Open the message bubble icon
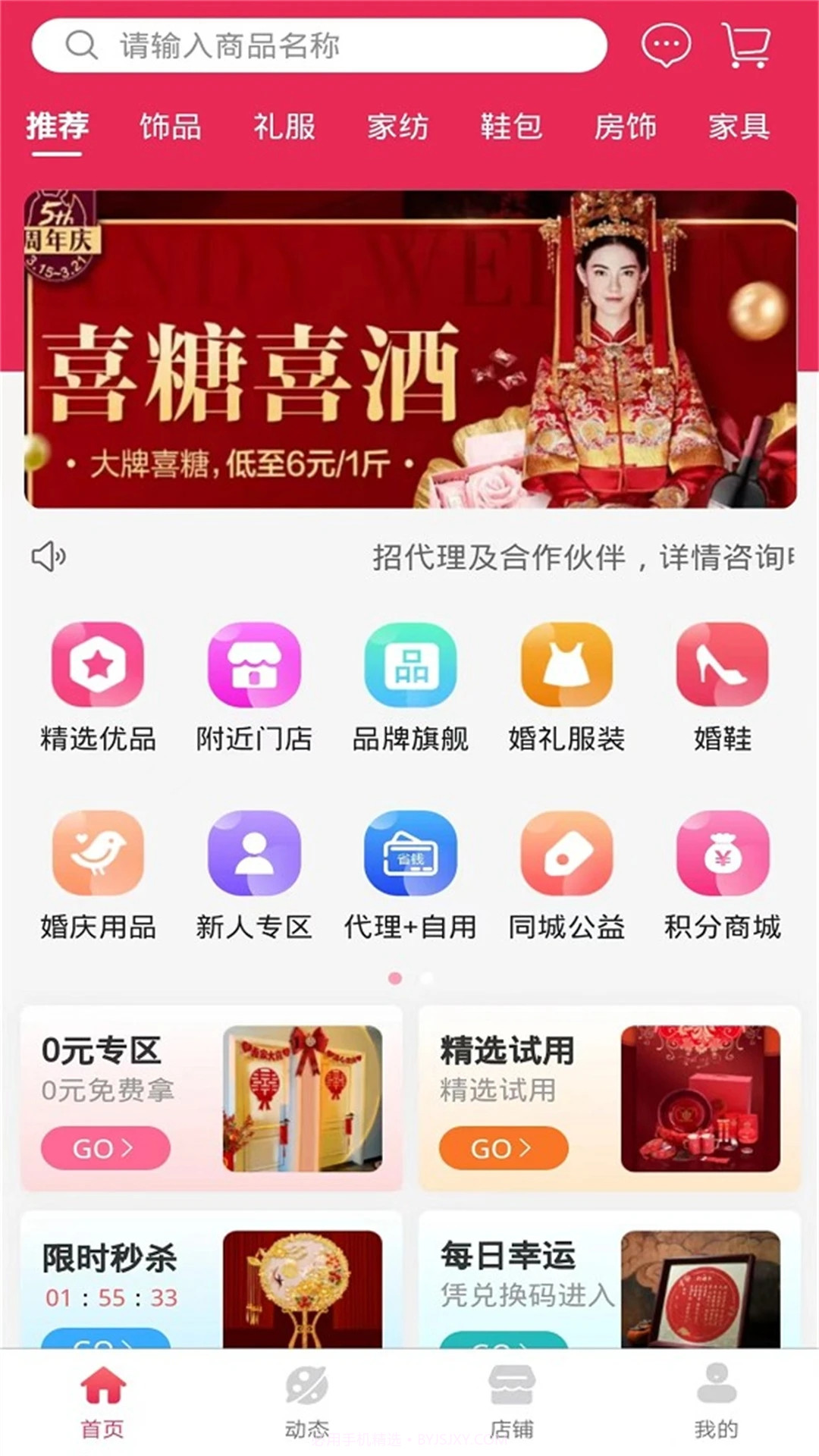 664,46
